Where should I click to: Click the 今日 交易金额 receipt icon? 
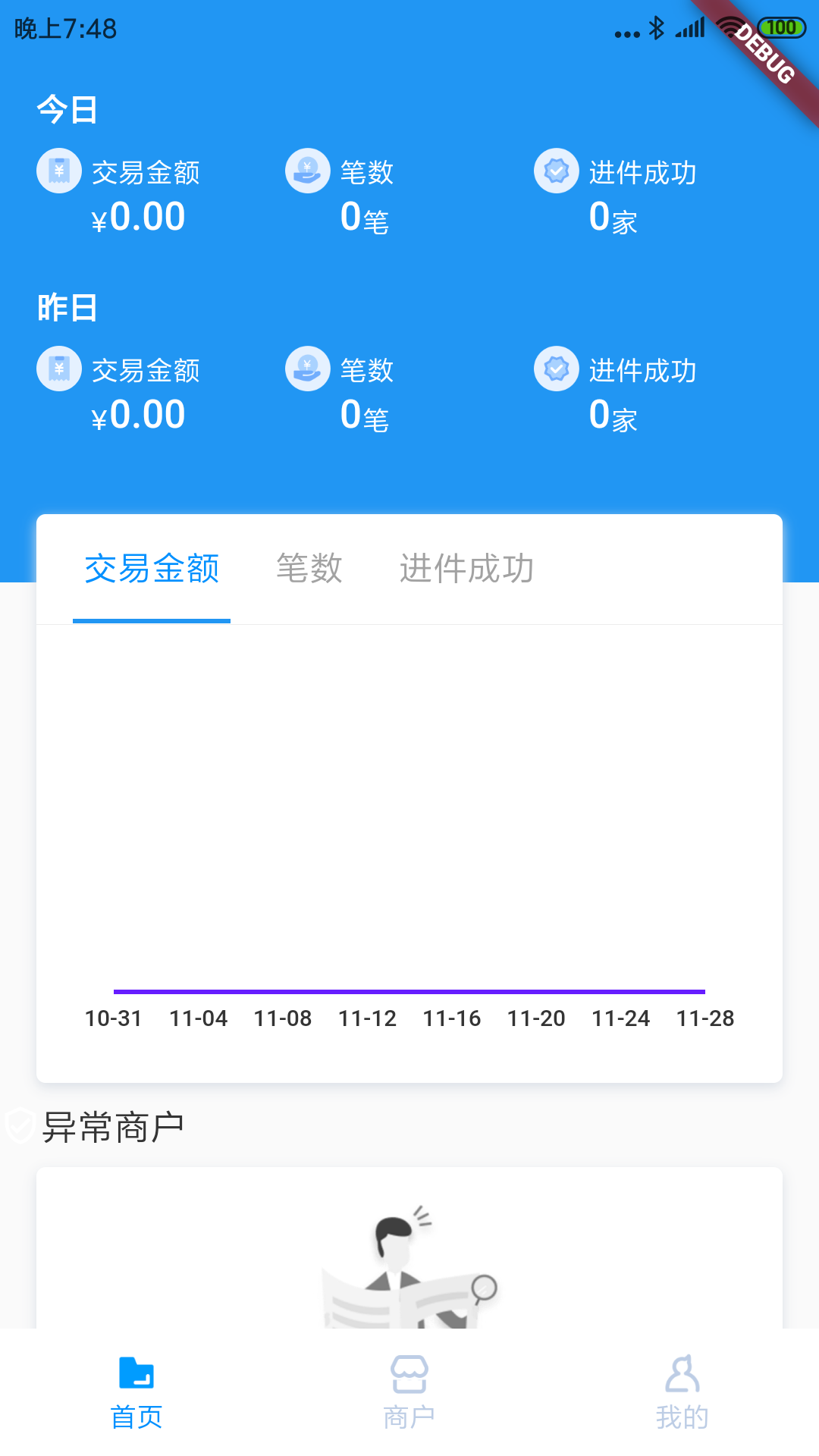[59, 171]
